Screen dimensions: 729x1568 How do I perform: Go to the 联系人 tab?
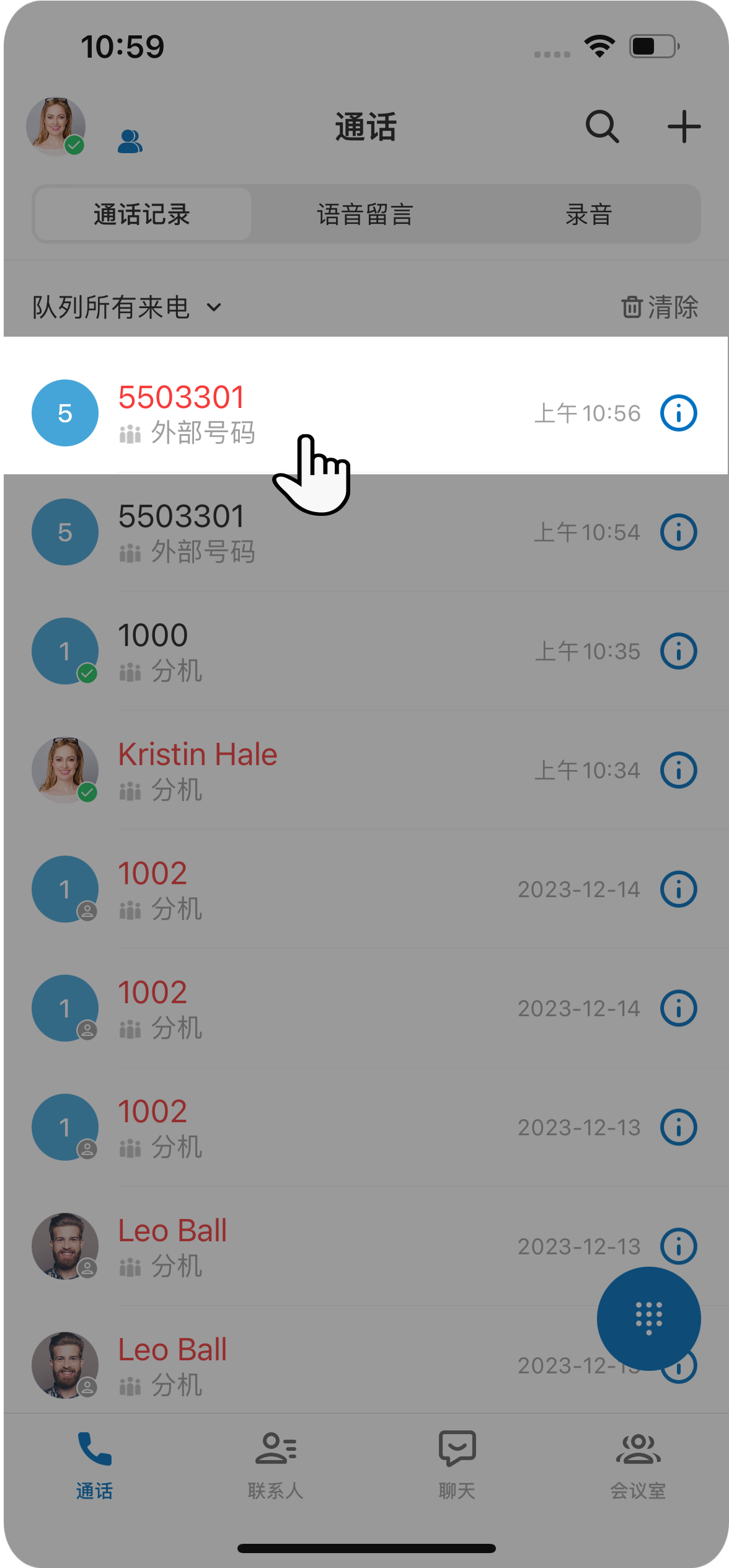click(275, 1464)
